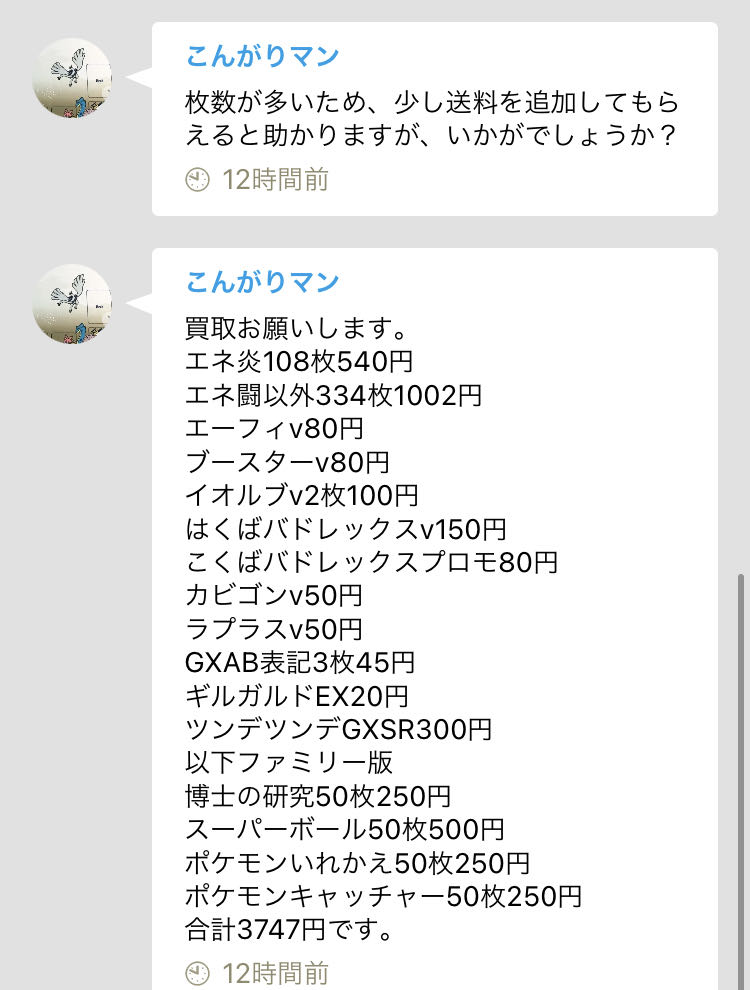Click the clock icon next to the cut-off bottom message
The height and width of the screenshot is (990, 750).
pos(197,971)
